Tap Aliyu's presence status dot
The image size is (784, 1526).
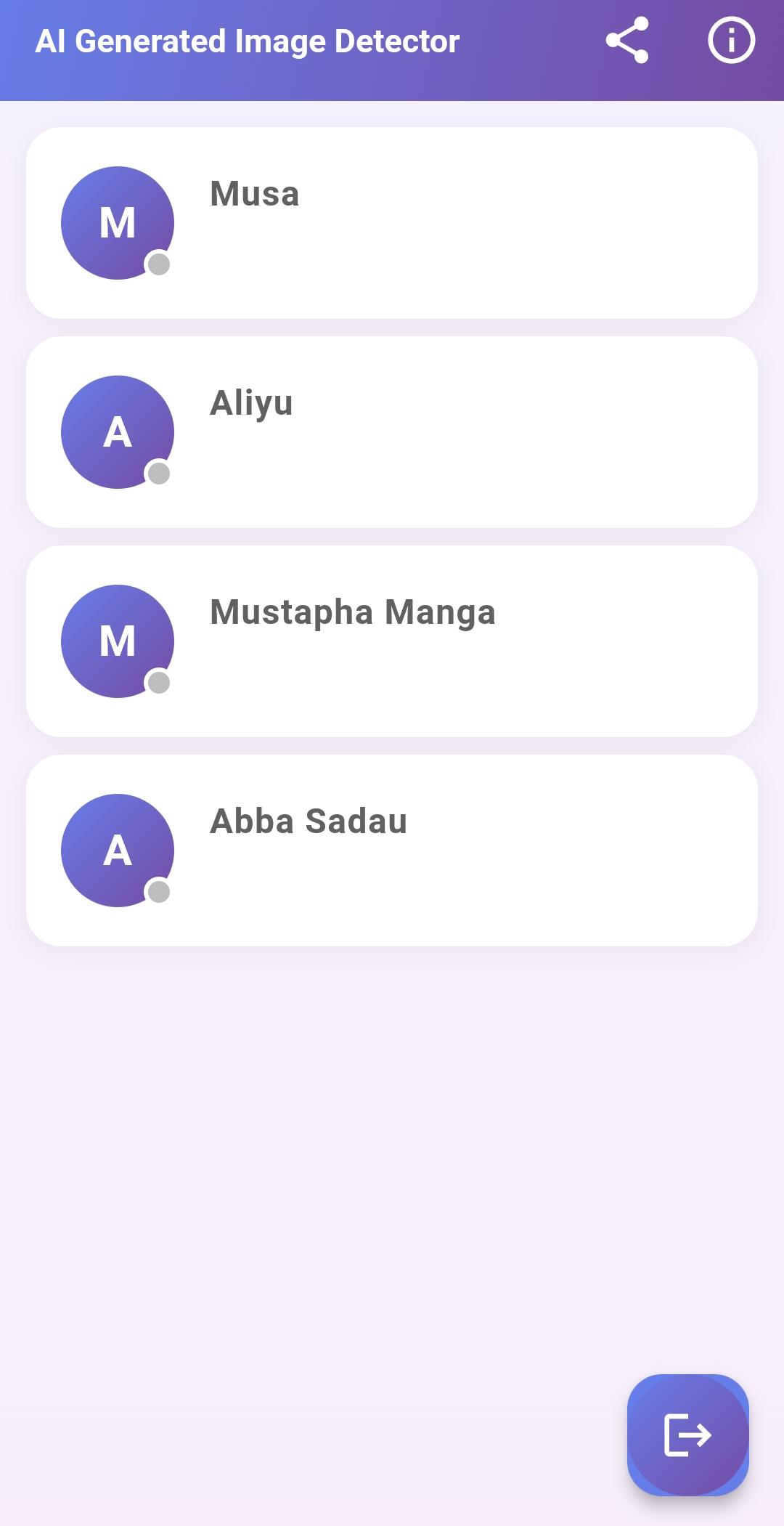pyautogui.click(x=158, y=474)
